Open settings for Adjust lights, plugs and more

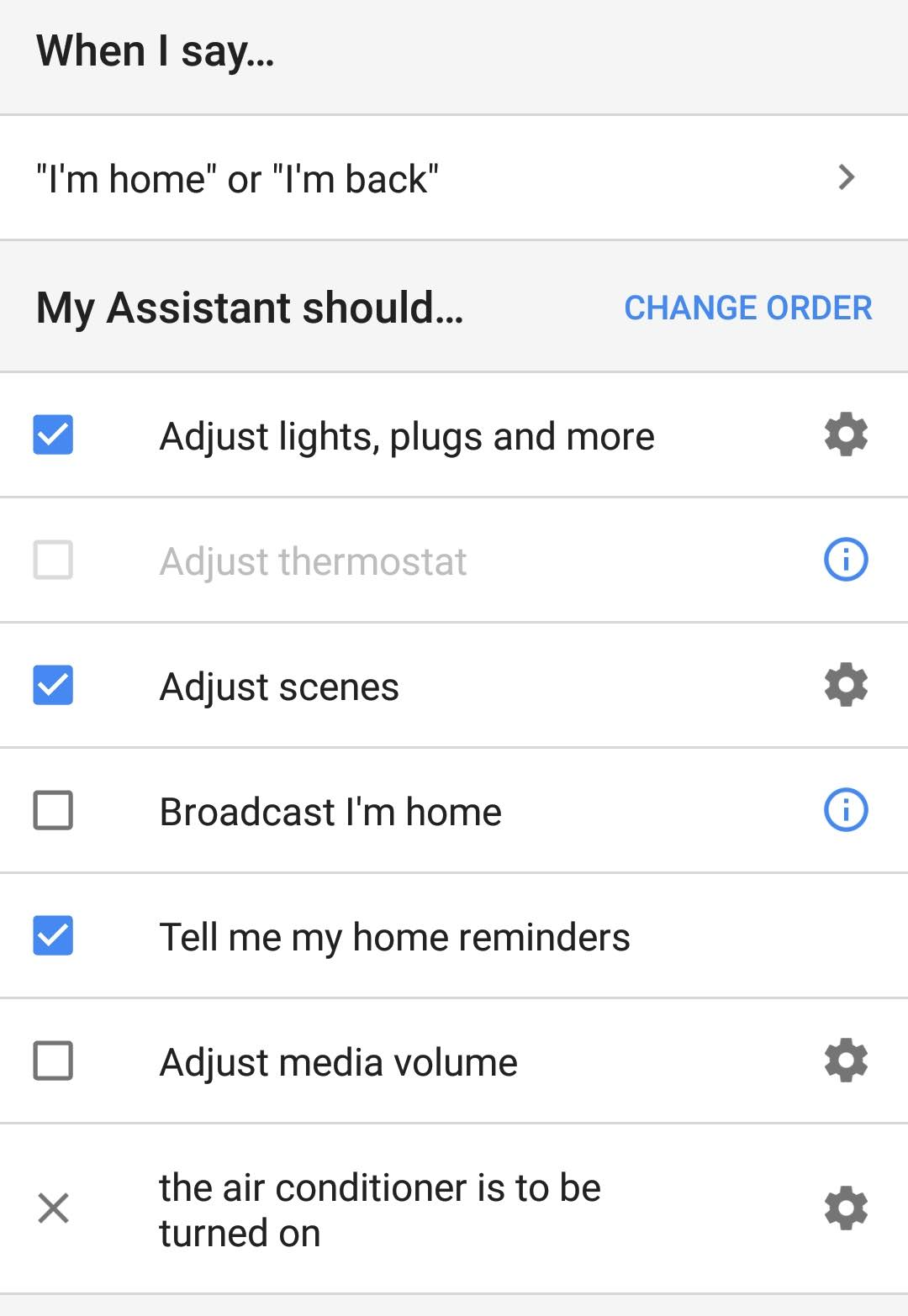pyautogui.click(x=846, y=434)
